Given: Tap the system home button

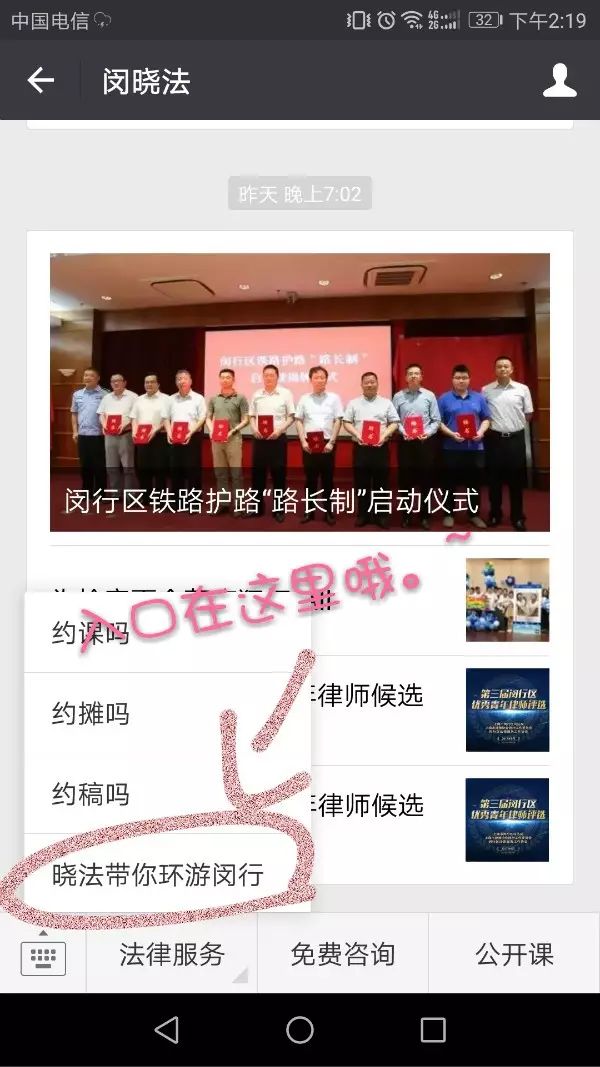Looking at the screenshot, I should [300, 1030].
